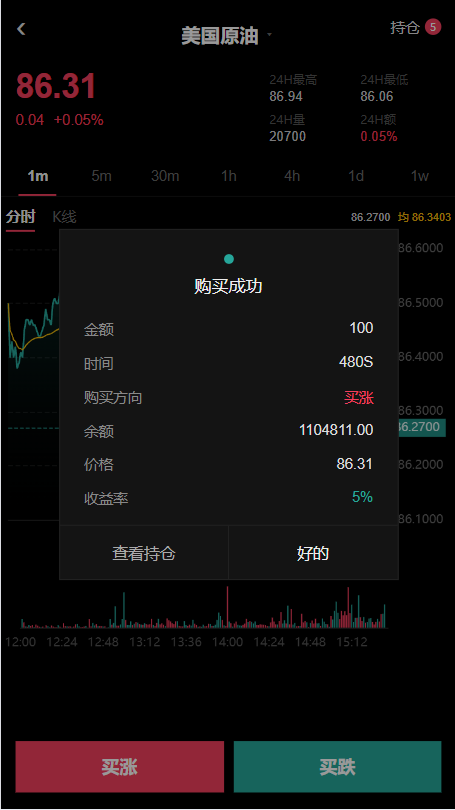Tap the red 买涨 button
The width and height of the screenshot is (455, 810).
point(119,767)
